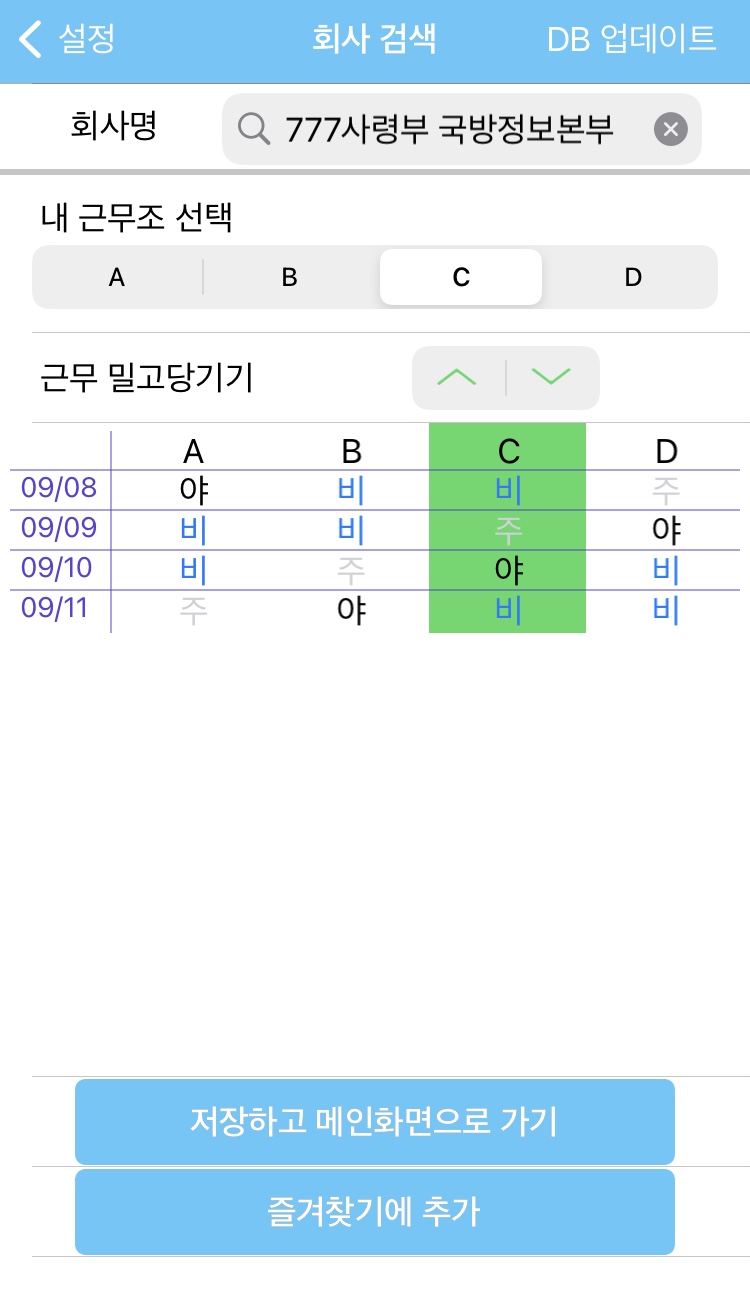Select work group B in the segmented control

click(x=288, y=277)
